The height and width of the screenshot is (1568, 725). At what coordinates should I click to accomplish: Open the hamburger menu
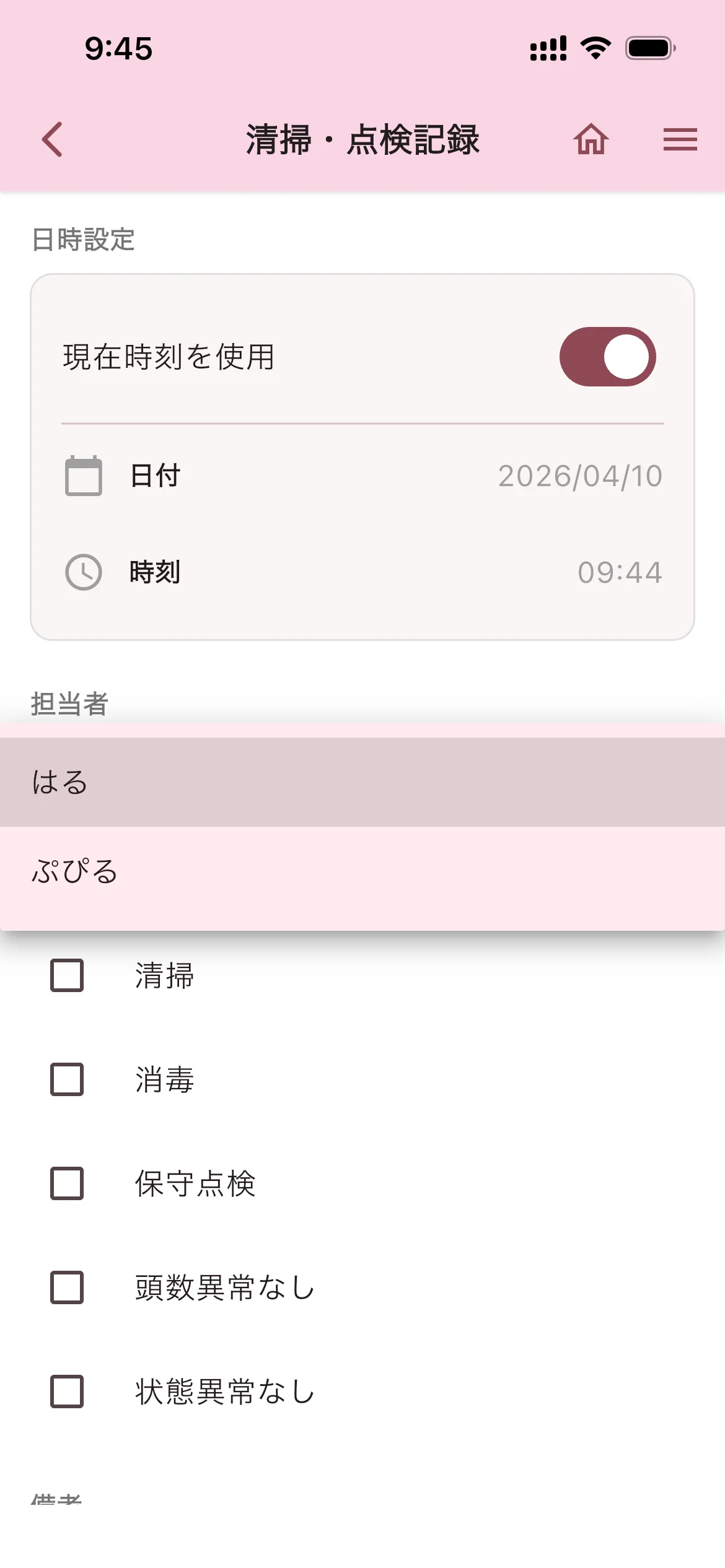680,141
